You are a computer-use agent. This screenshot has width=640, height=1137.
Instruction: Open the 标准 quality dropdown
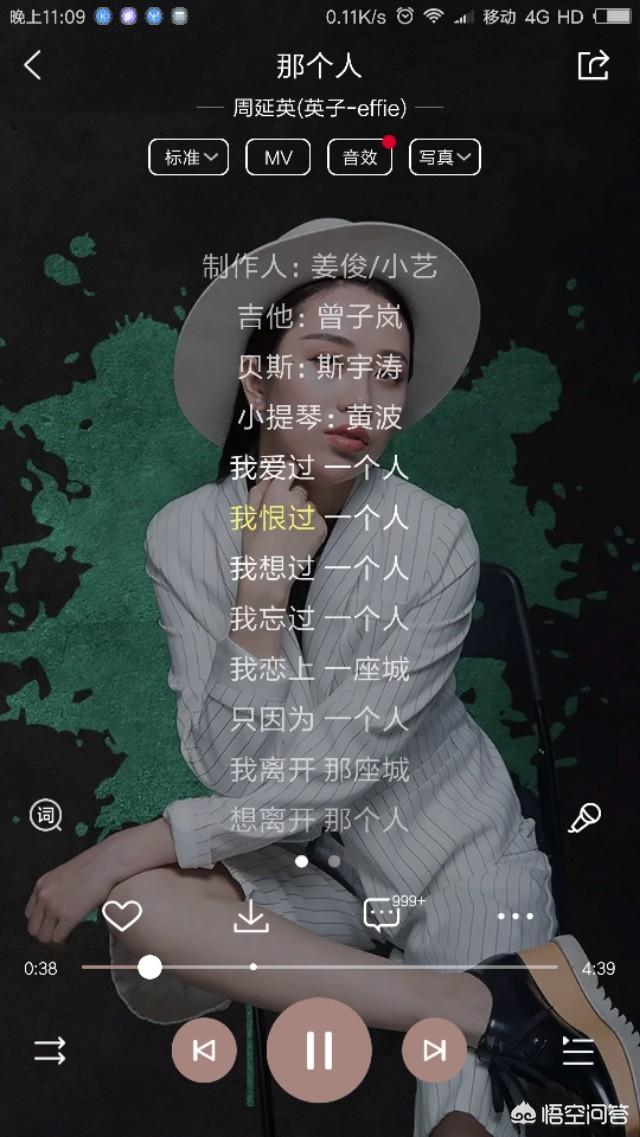(189, 157)
